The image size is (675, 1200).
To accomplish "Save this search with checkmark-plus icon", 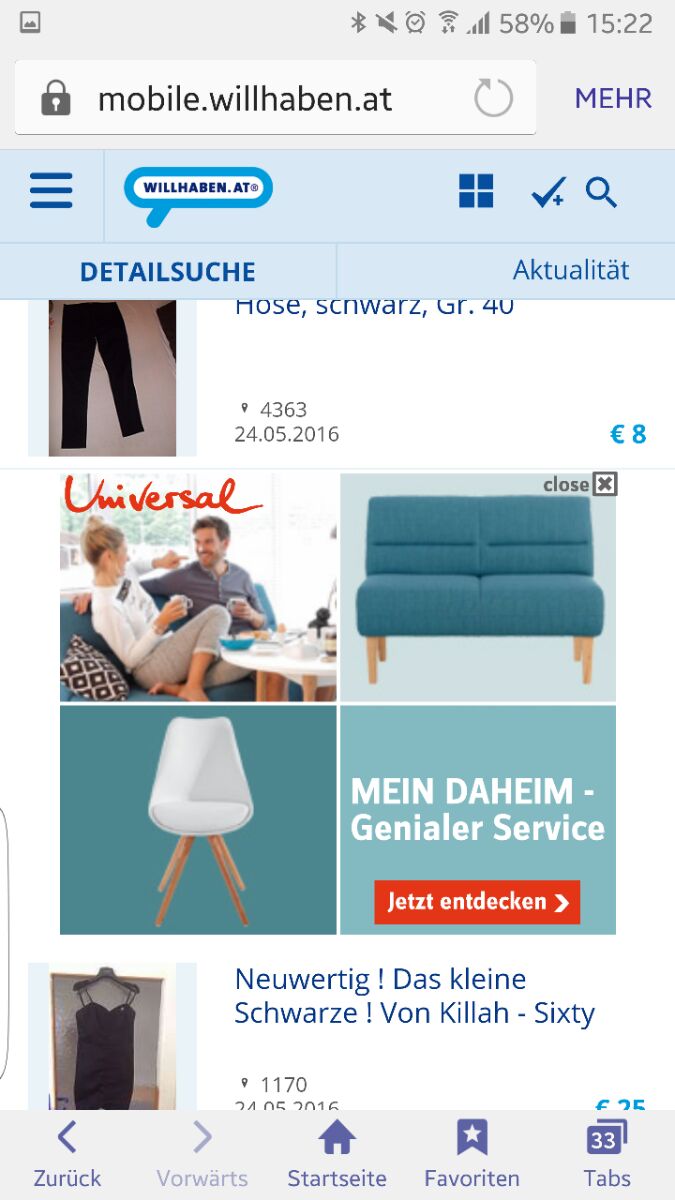I will click(547, 192).
